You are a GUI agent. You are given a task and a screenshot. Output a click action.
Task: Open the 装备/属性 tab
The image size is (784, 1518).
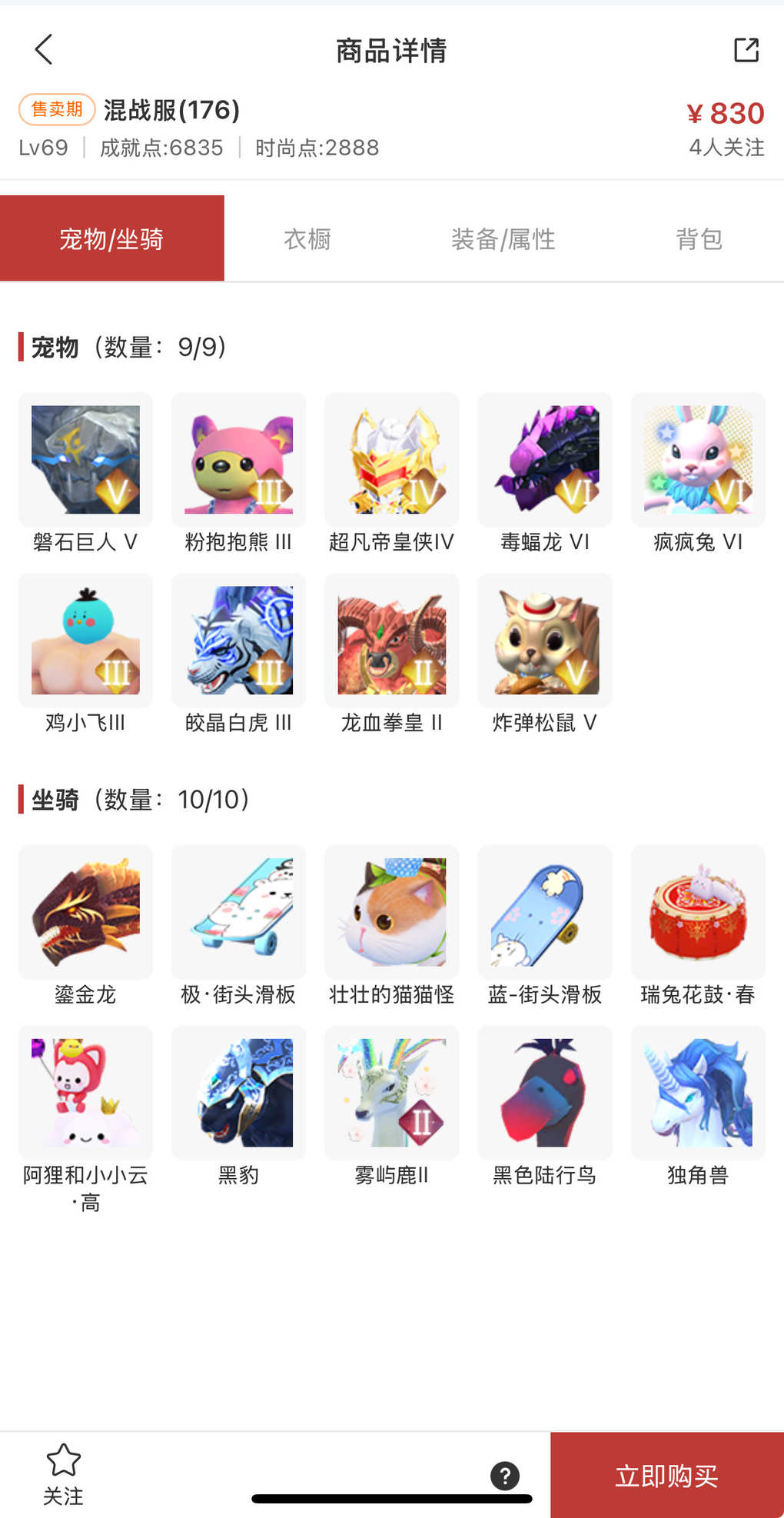point(503,239)
